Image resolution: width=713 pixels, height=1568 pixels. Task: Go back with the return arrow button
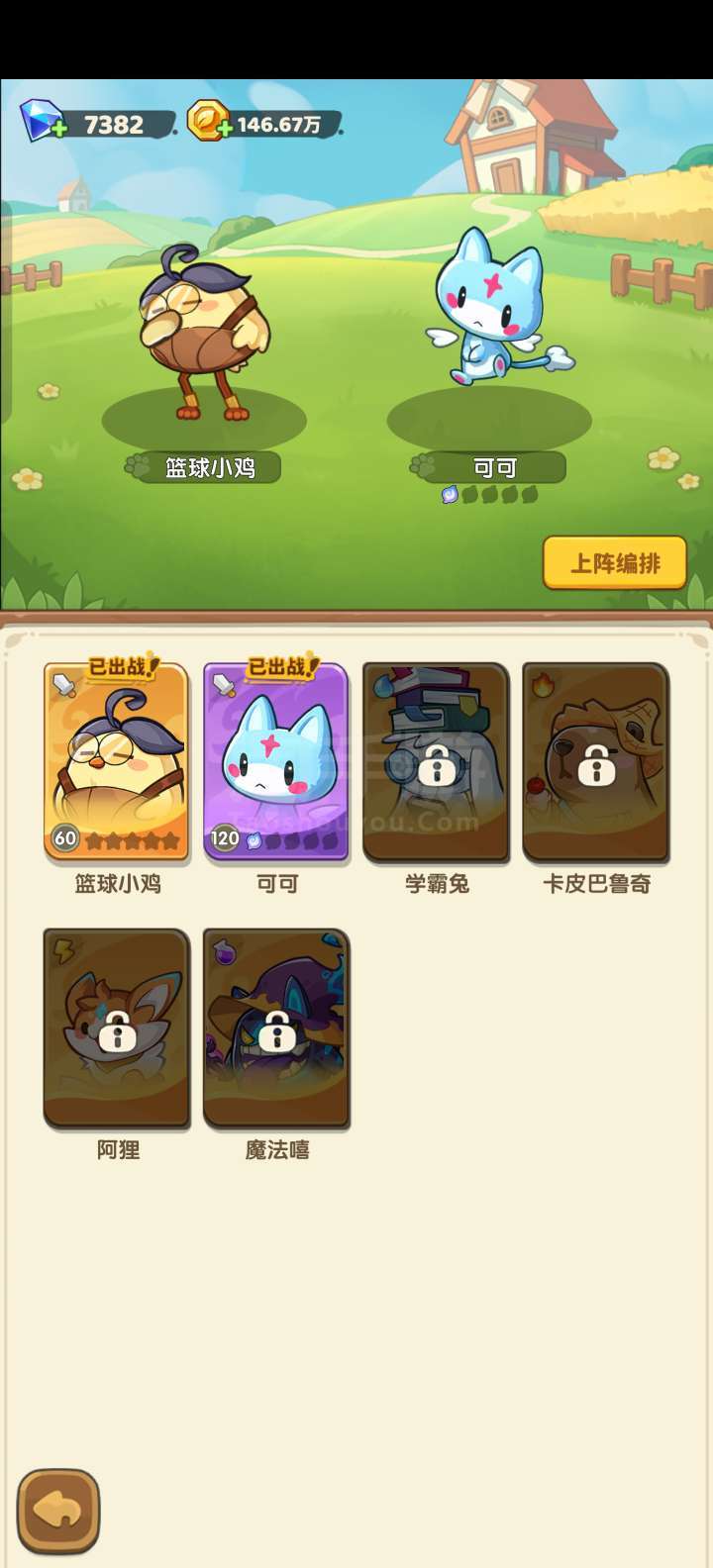(59, 1511)
